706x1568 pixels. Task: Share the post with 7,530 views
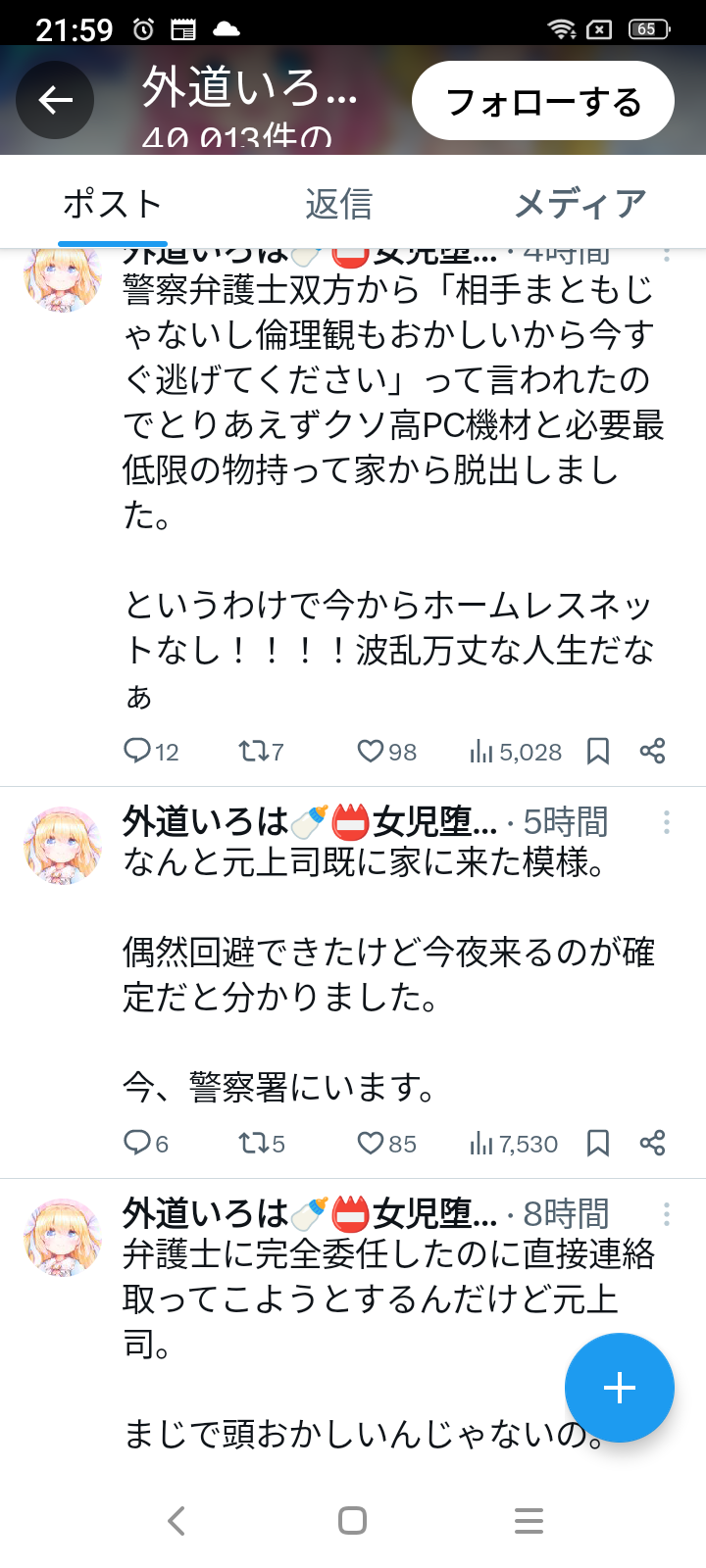click(x=652, y=1143)
